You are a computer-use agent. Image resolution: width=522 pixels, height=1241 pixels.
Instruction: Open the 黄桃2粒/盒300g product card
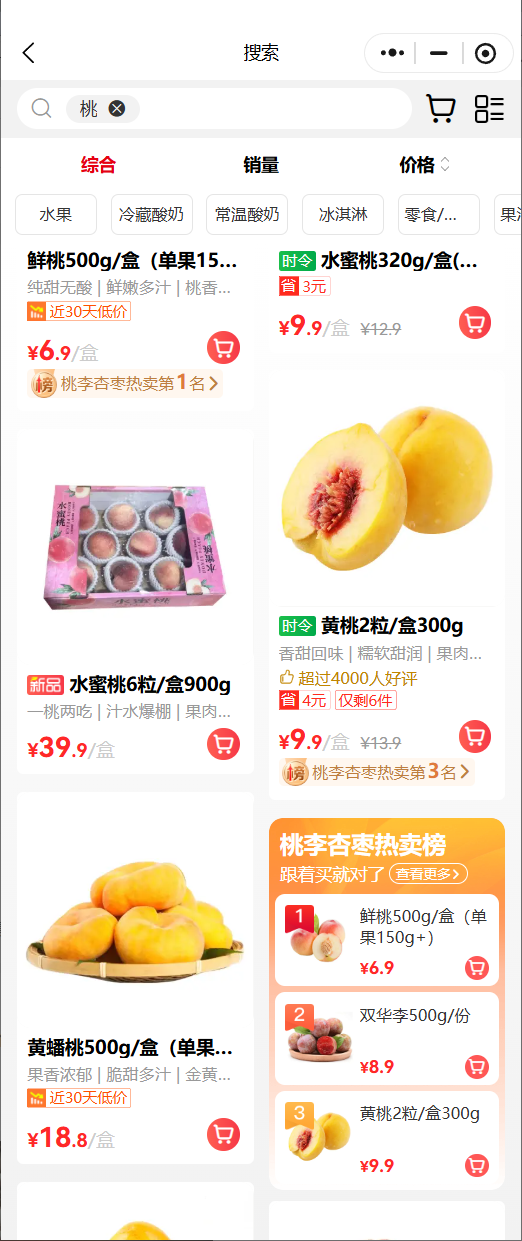click(x=387, y=586)
